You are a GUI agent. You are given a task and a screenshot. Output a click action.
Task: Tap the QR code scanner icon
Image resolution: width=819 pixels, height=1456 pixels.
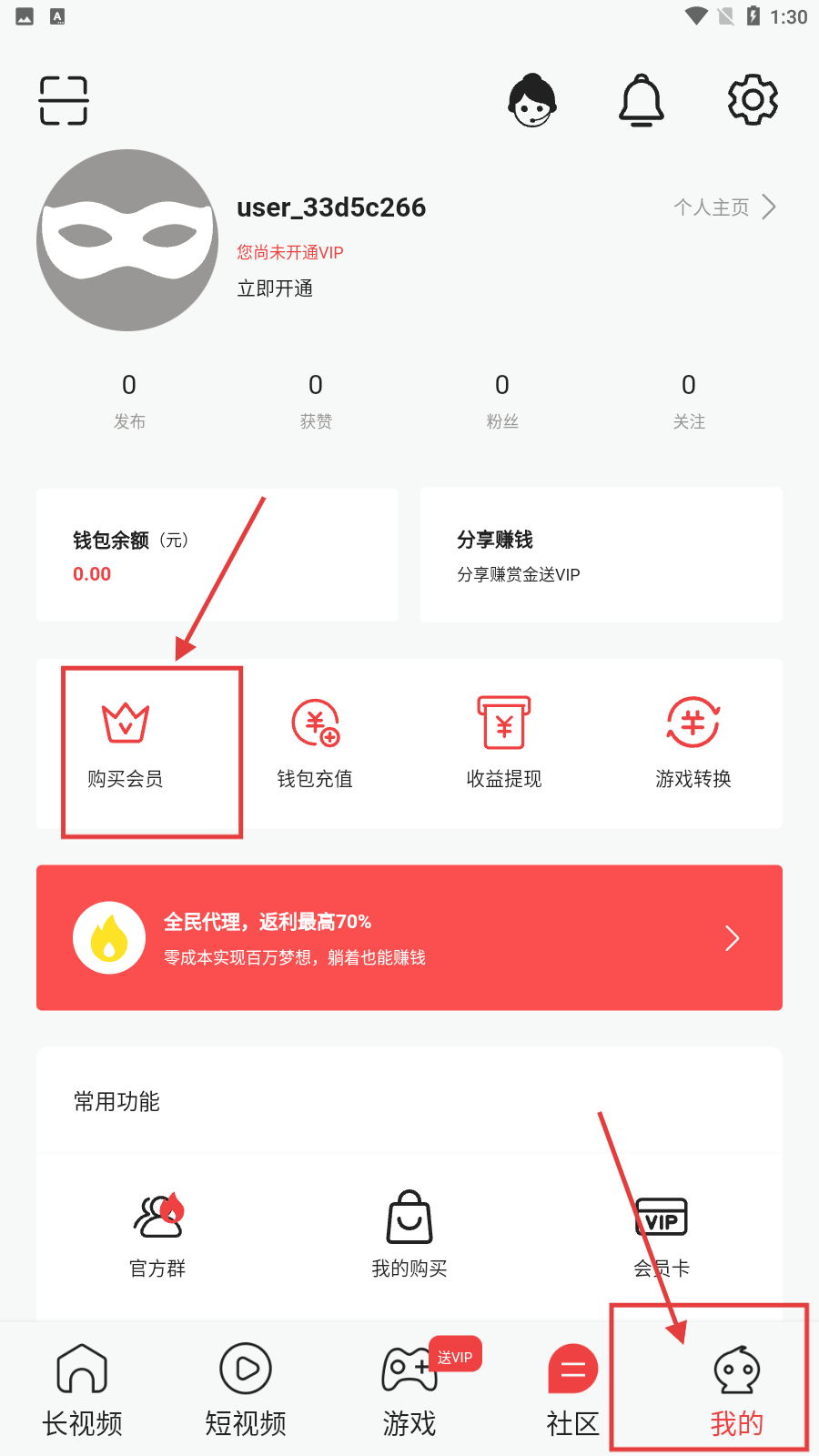63,100
